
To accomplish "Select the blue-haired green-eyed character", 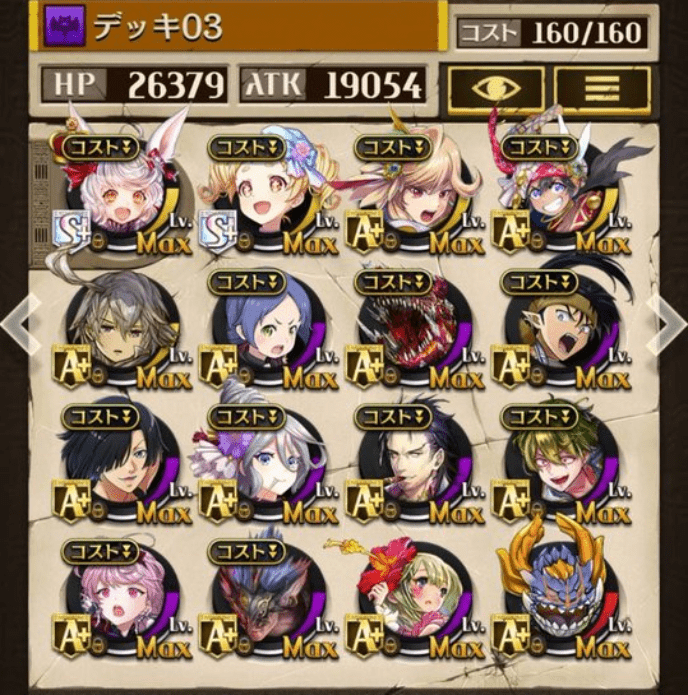I will pyautogui.click(x=265, y=325).
